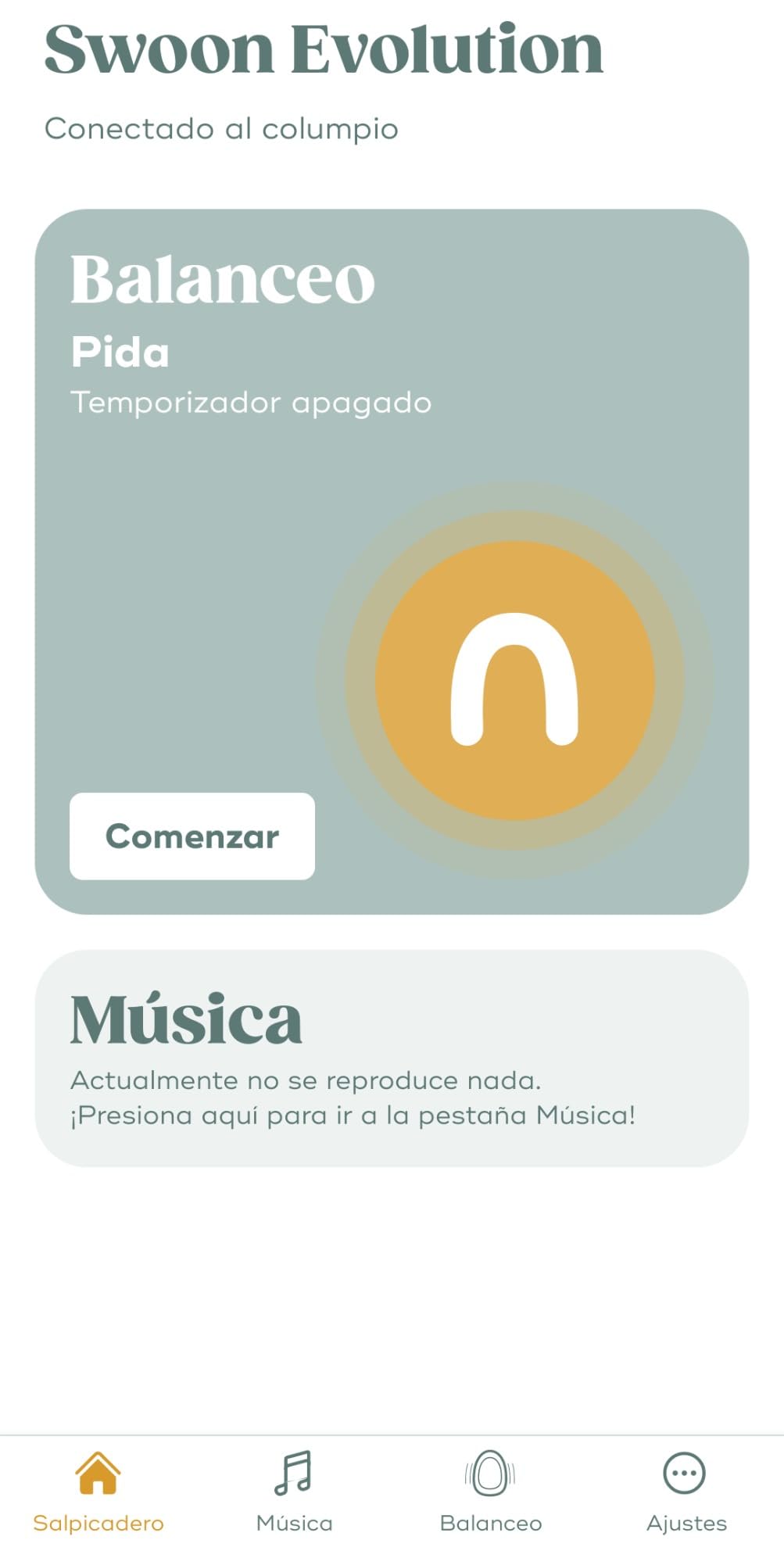784x1558 pixels.
Task: Open the Ajustes tab
Action: pyautogui.click(x=686, y=1492)
